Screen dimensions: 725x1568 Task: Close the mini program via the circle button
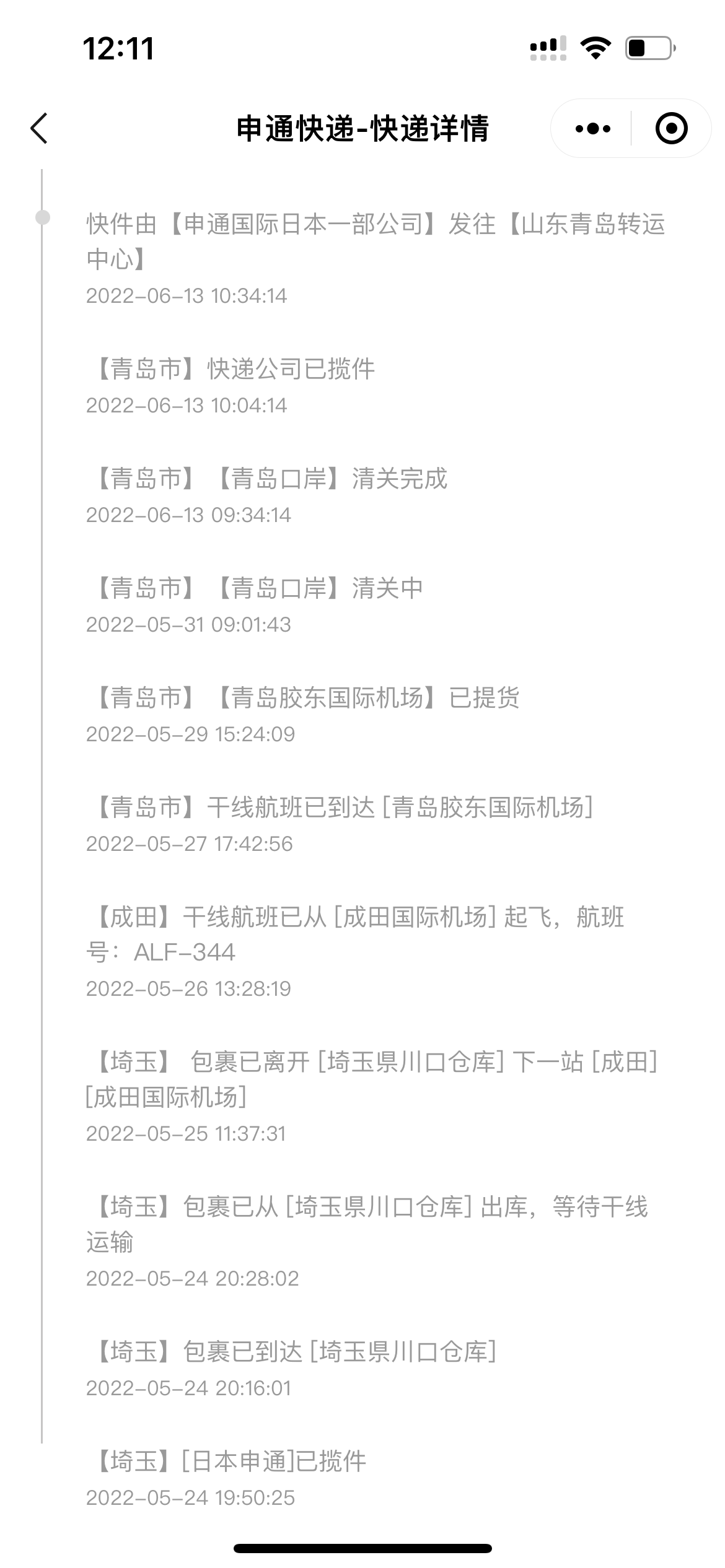[672, 129]
